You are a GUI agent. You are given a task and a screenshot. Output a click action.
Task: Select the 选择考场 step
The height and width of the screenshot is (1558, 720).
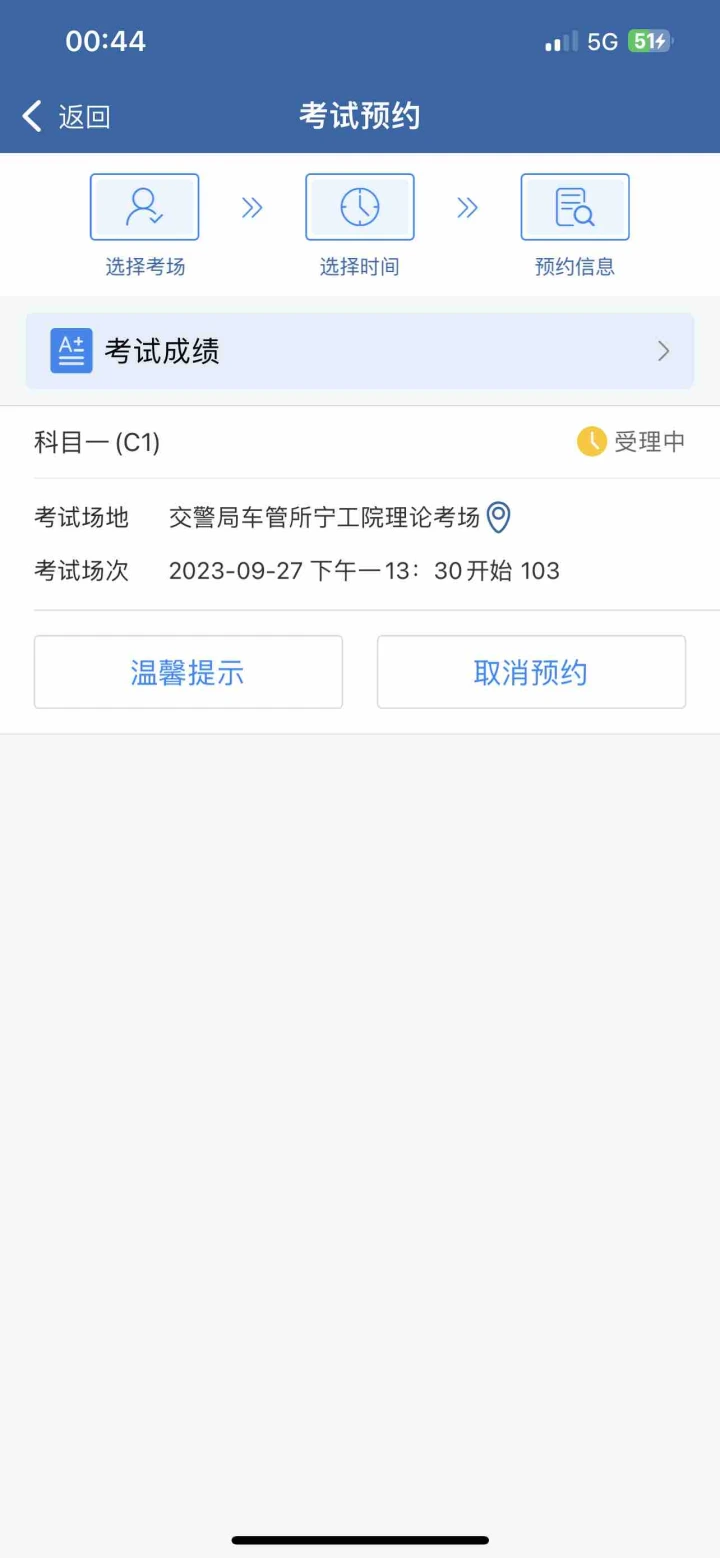coord(145,225)
